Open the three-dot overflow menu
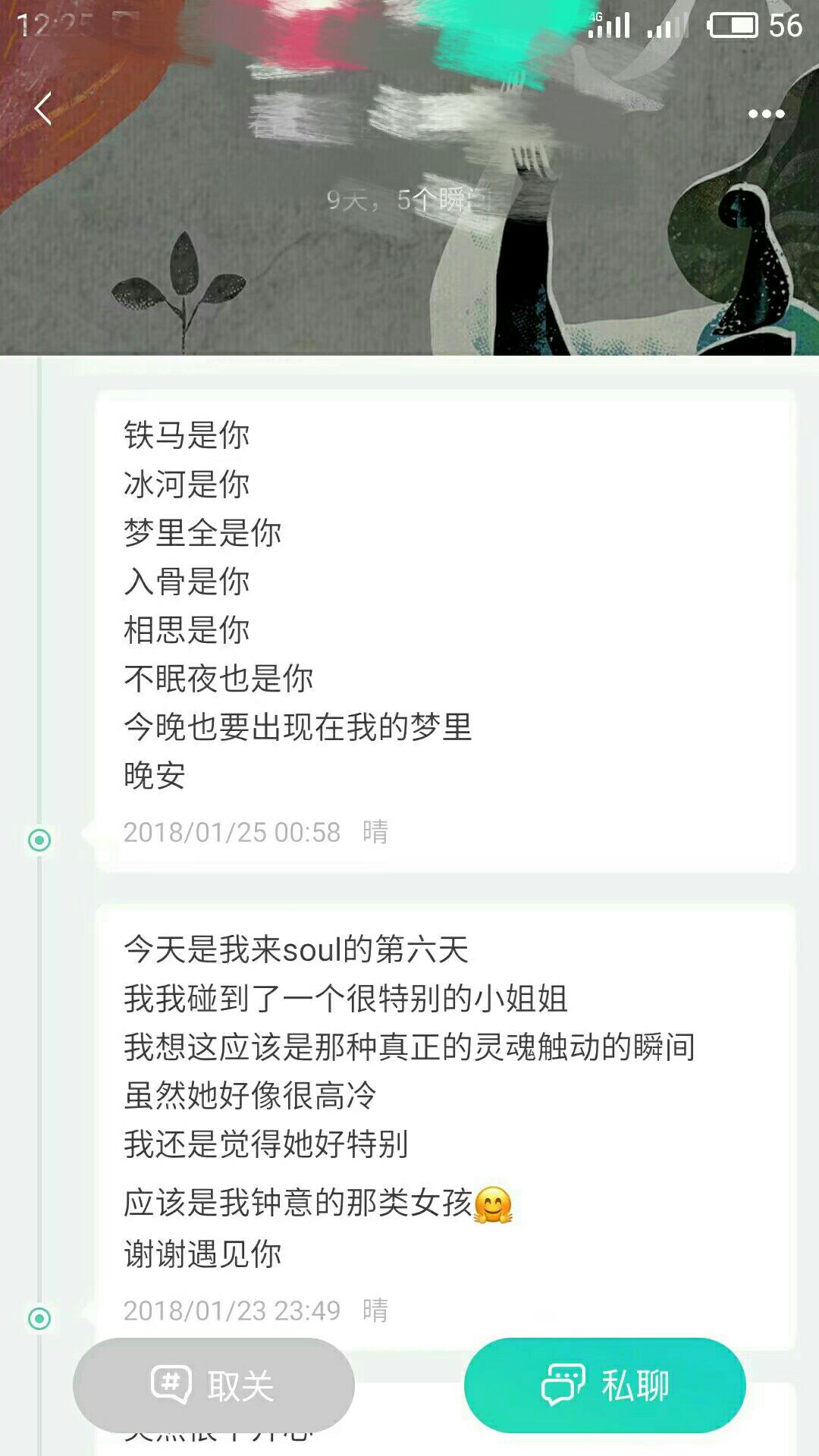The height and width of the screenshot is (1456, 819). tap(766, 114)
